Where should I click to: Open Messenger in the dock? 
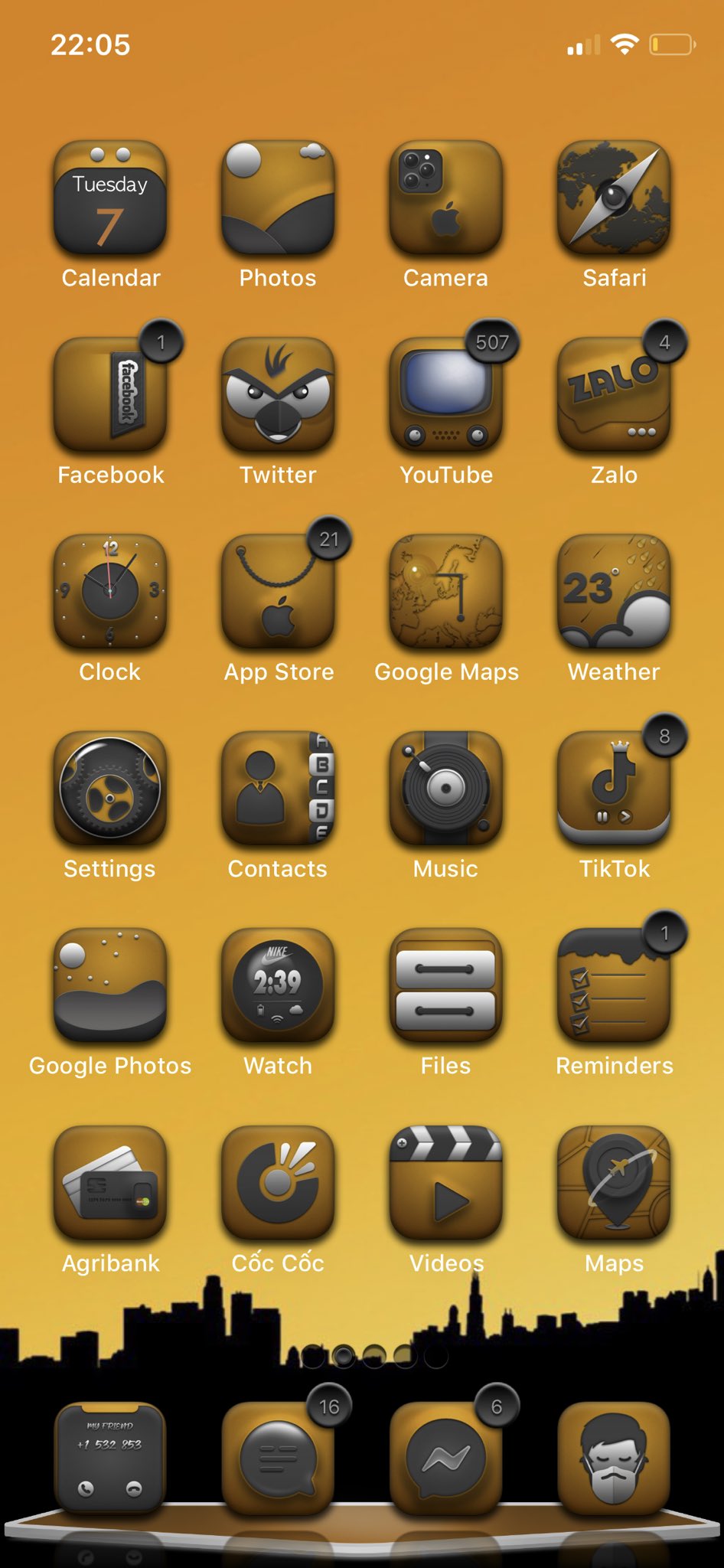point(445,1459)
